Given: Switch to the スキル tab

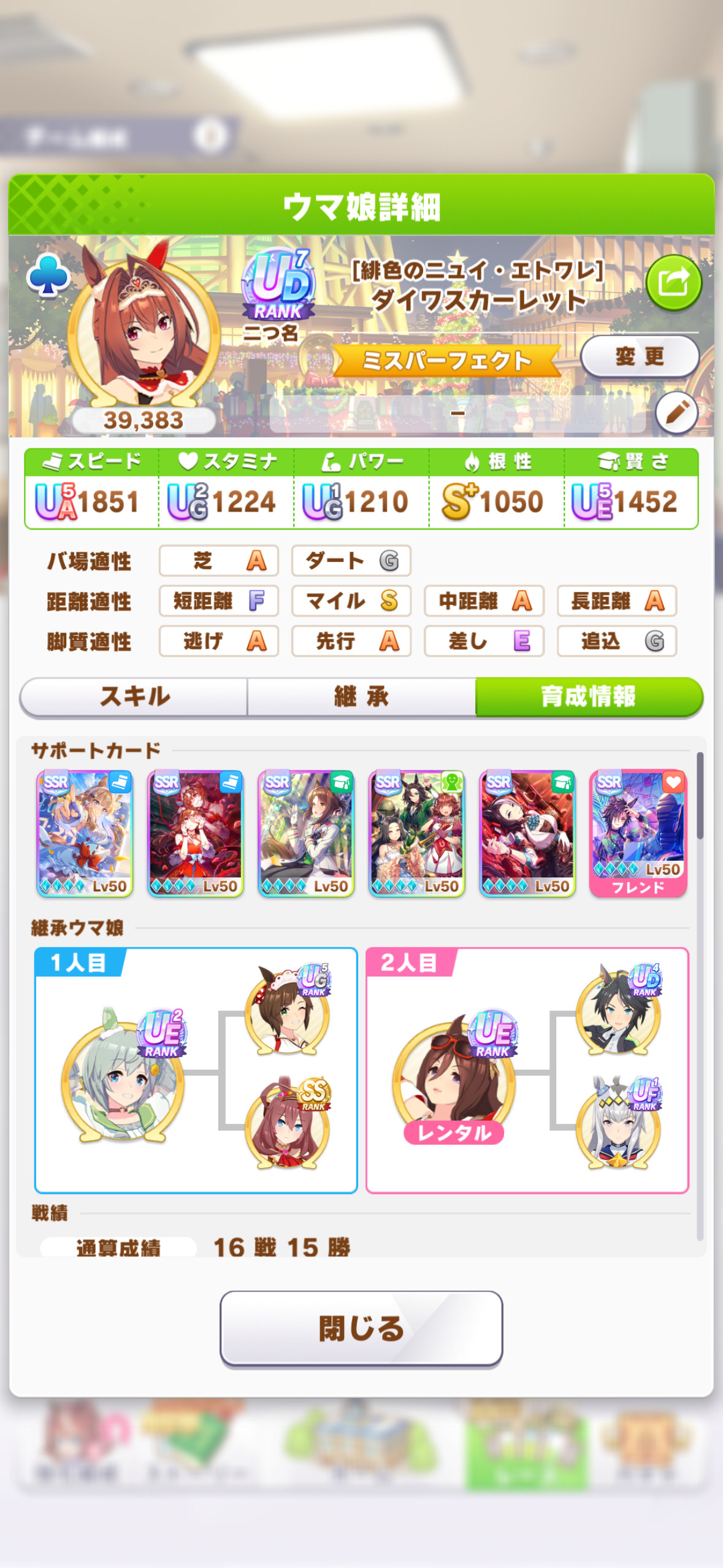Looking at the screenshot, I should click(x=134, y=697).
